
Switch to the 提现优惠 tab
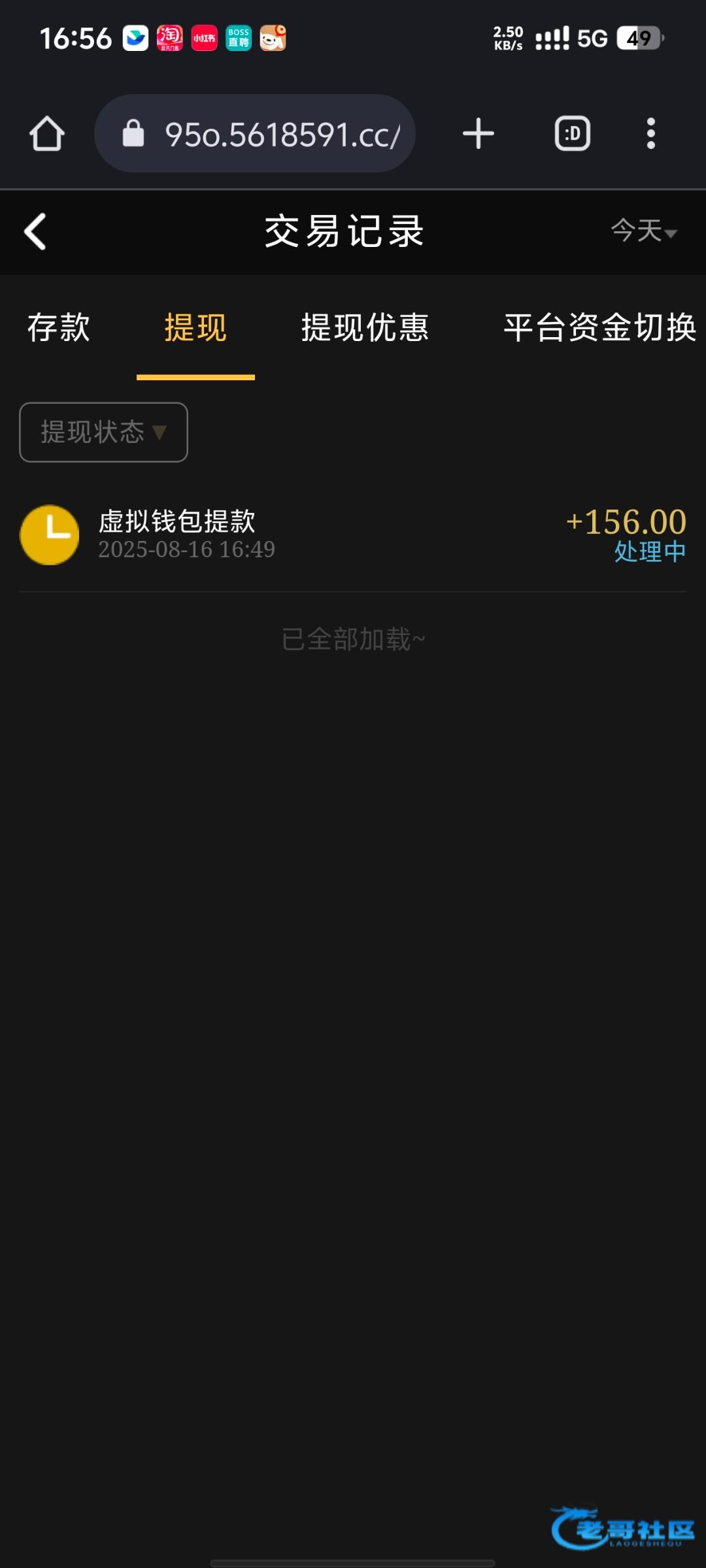click(365, 327)
